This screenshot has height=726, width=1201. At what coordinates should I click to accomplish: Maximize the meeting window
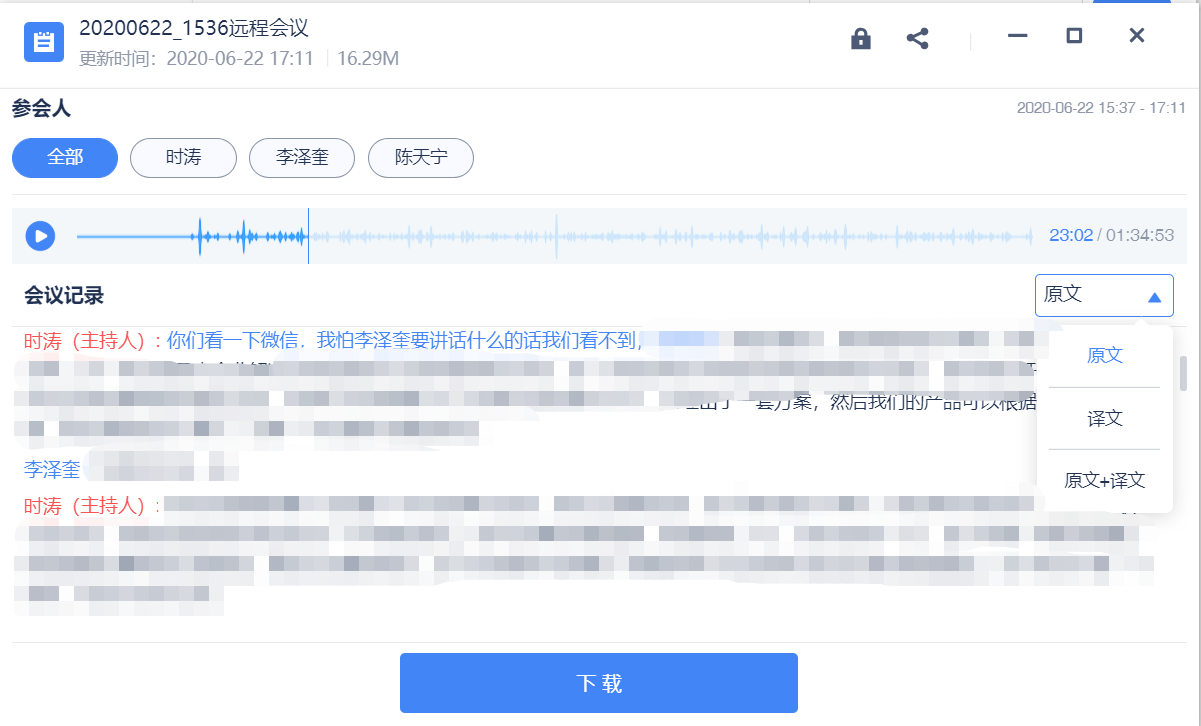click(x=1075, y=36)
